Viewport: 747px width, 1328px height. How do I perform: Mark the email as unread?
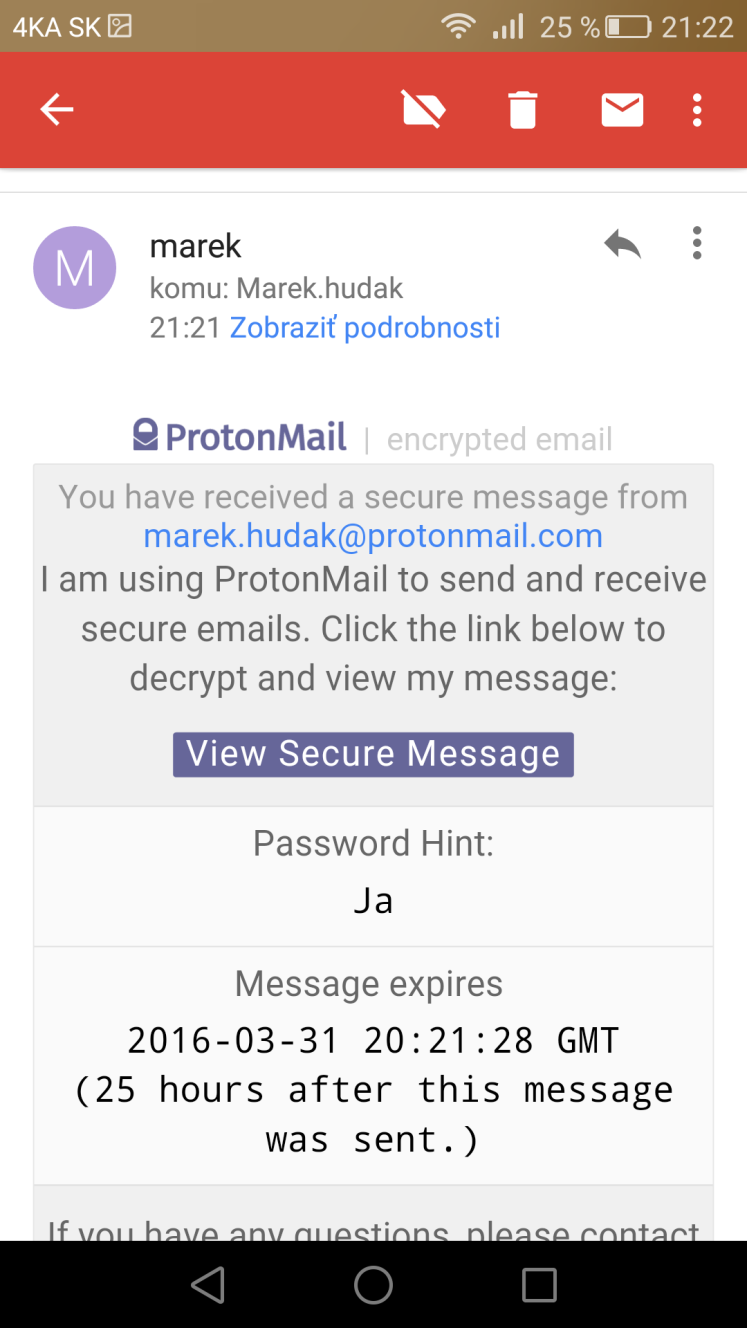(622, 110)
